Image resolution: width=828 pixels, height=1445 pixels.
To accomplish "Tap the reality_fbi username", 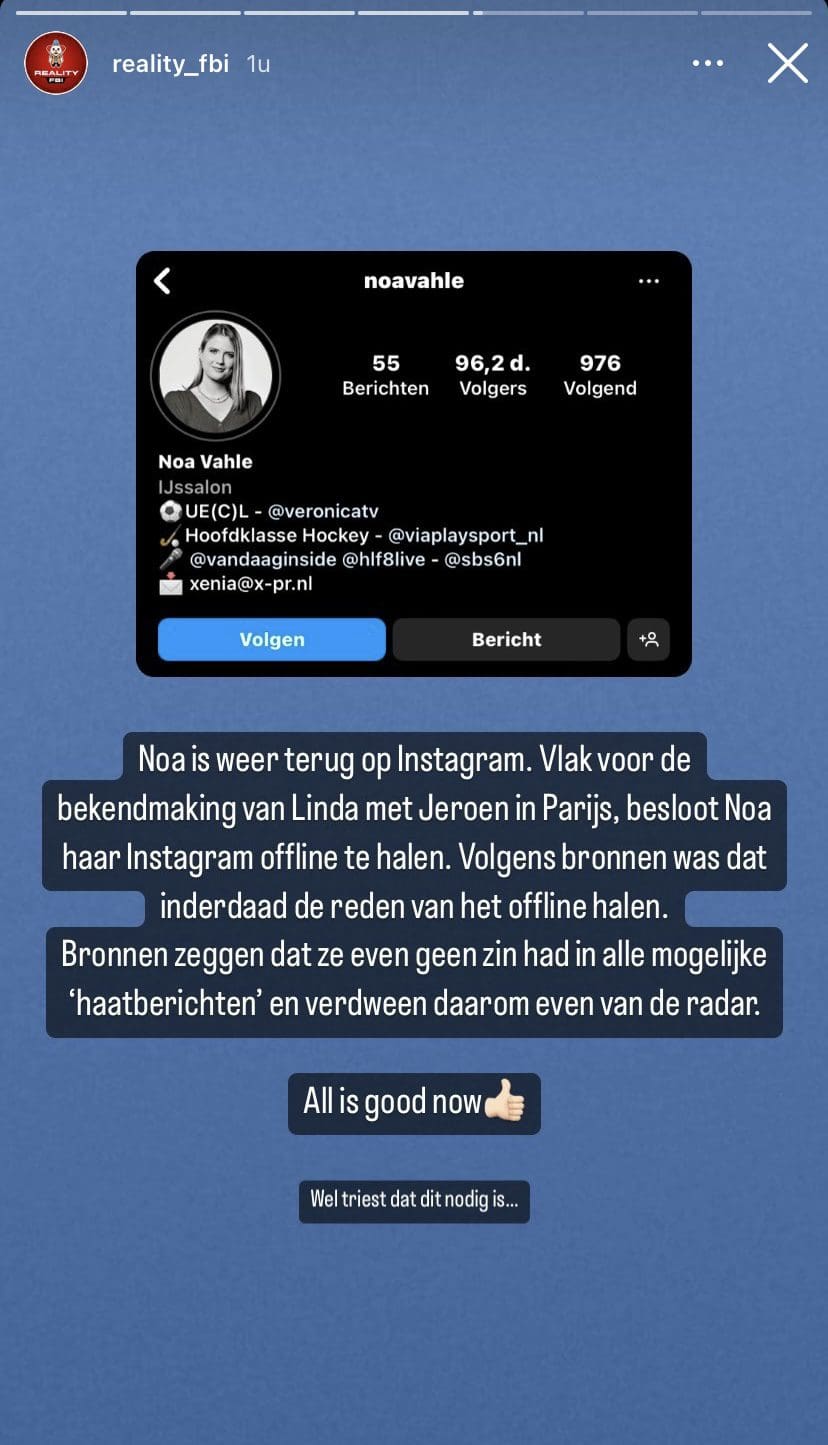I will (171, 64).
